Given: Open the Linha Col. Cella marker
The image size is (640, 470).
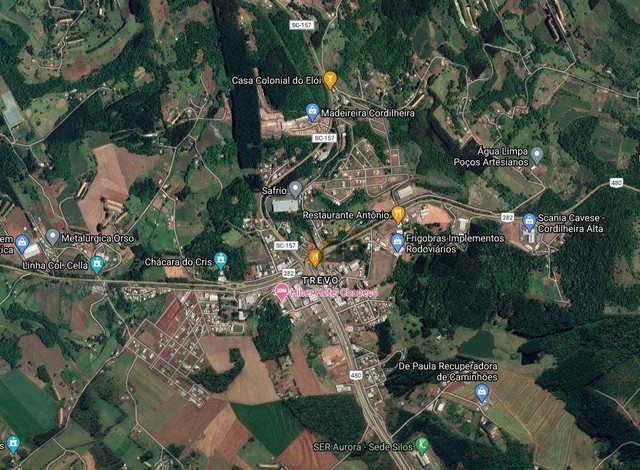Looking at the screenshot, I should [x=97, y=264].
